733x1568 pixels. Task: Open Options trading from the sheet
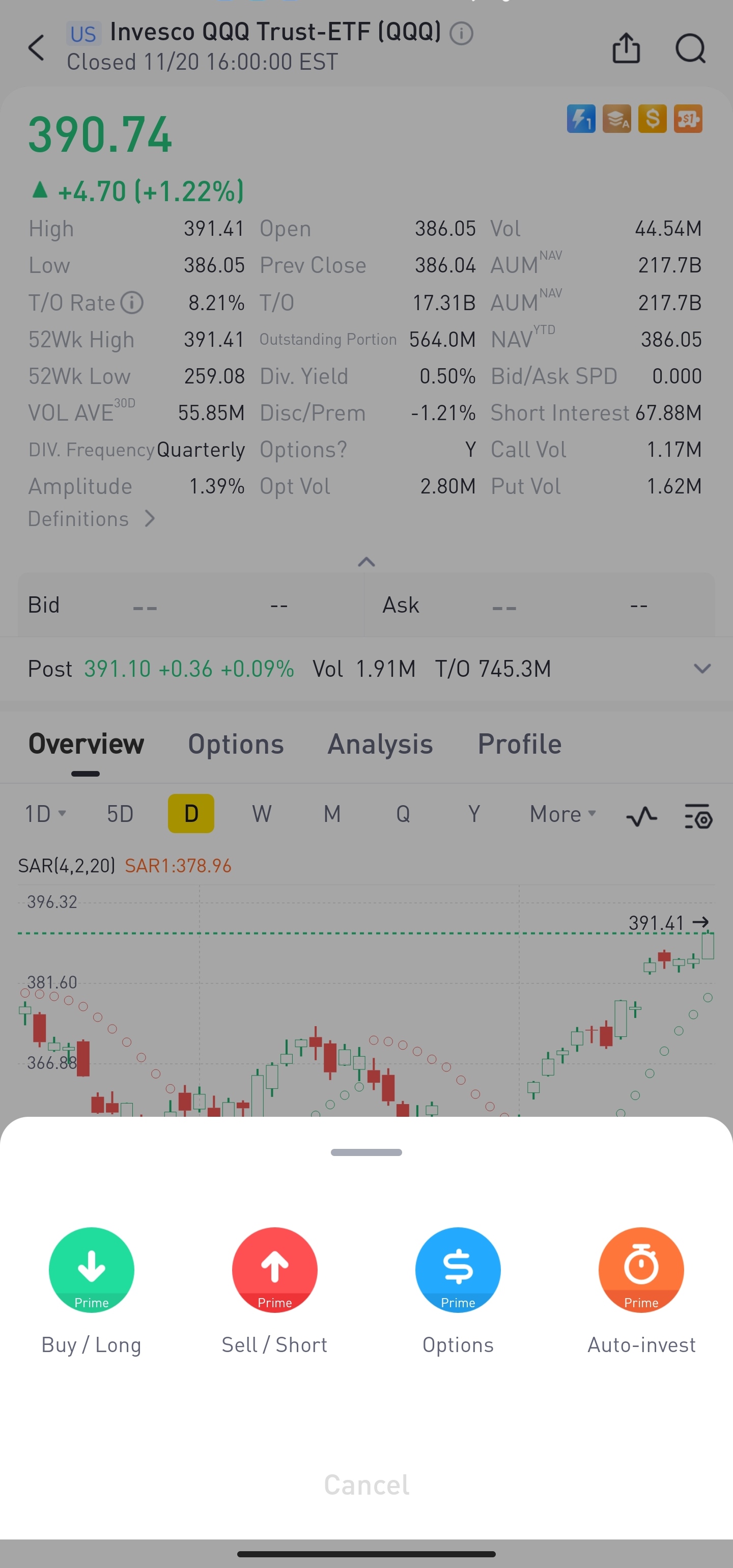click(458, 1290)
